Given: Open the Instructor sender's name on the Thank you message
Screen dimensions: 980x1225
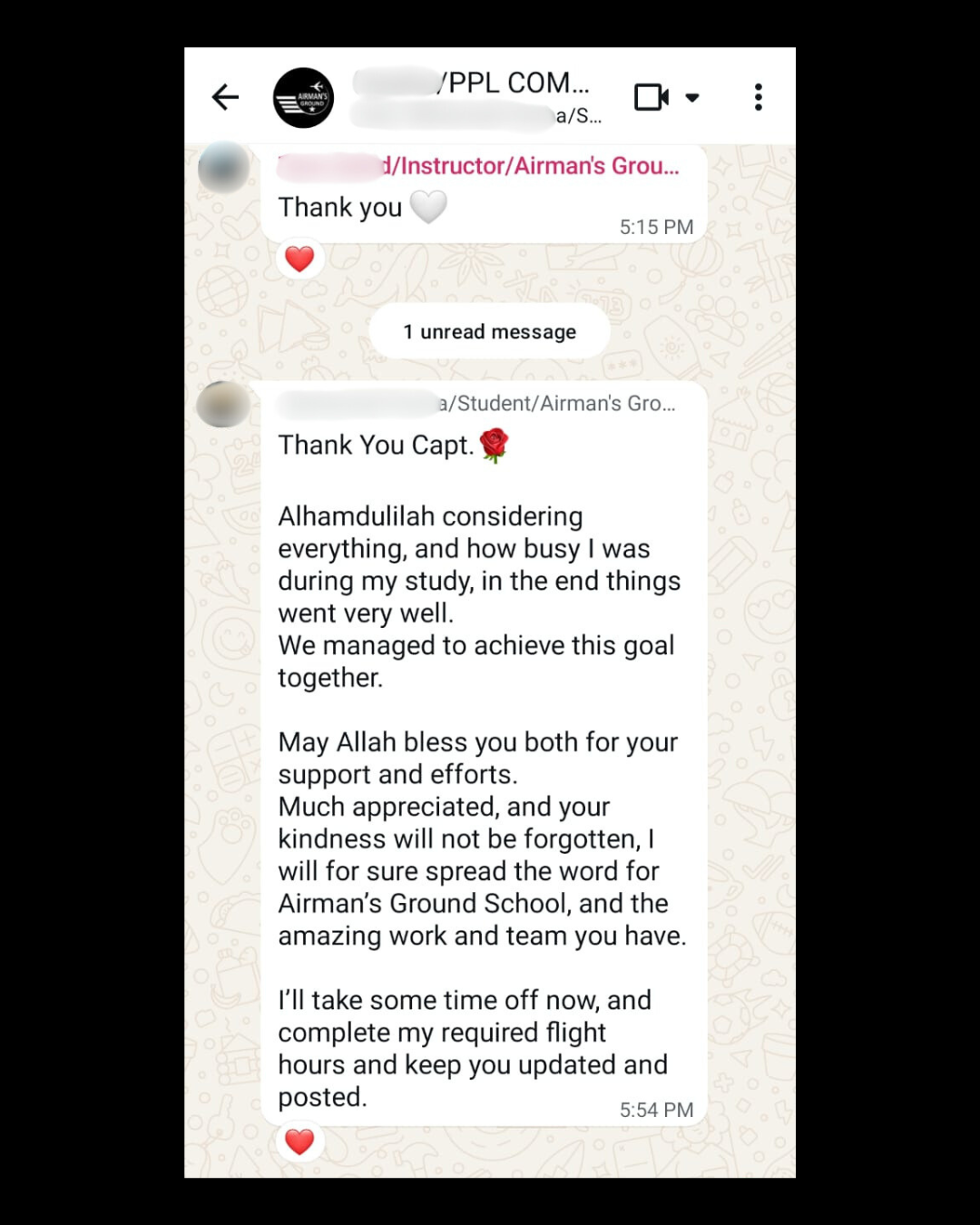Looking at the screenshot, I should [x=478, y=166].
